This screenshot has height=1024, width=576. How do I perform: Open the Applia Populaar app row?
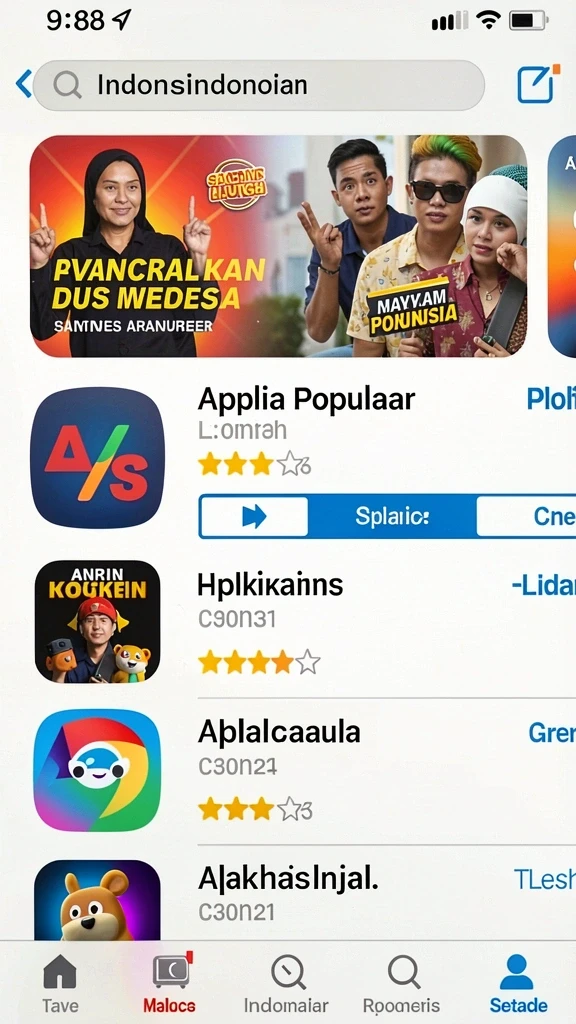[x=303, y=457]
